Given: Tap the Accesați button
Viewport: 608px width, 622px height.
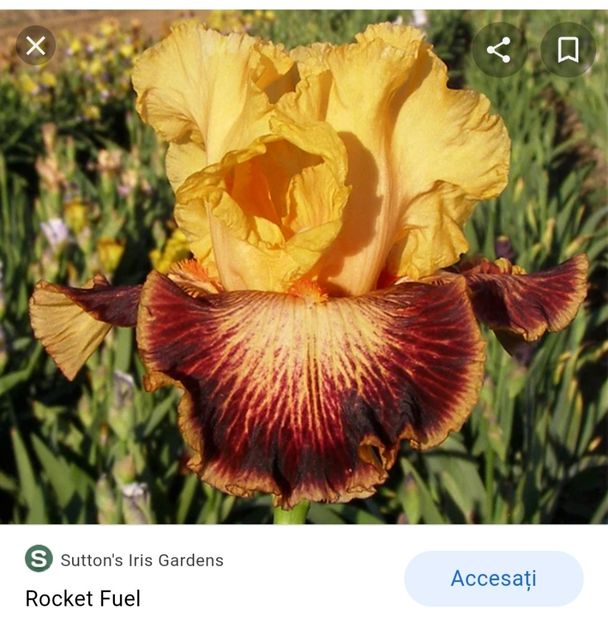Looking at the screenshot, I should pyautogui.click(x=493, y=578).
